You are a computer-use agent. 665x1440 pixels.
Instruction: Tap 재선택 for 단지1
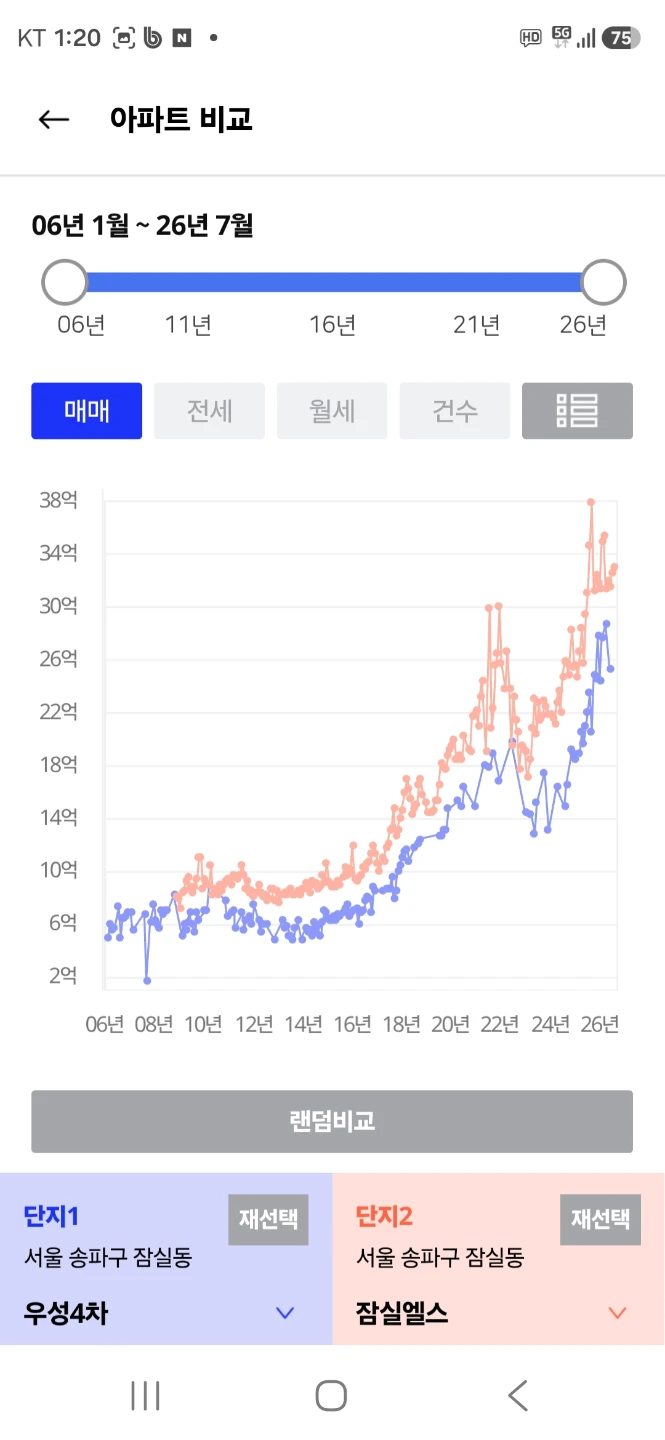coord(268,1219)
